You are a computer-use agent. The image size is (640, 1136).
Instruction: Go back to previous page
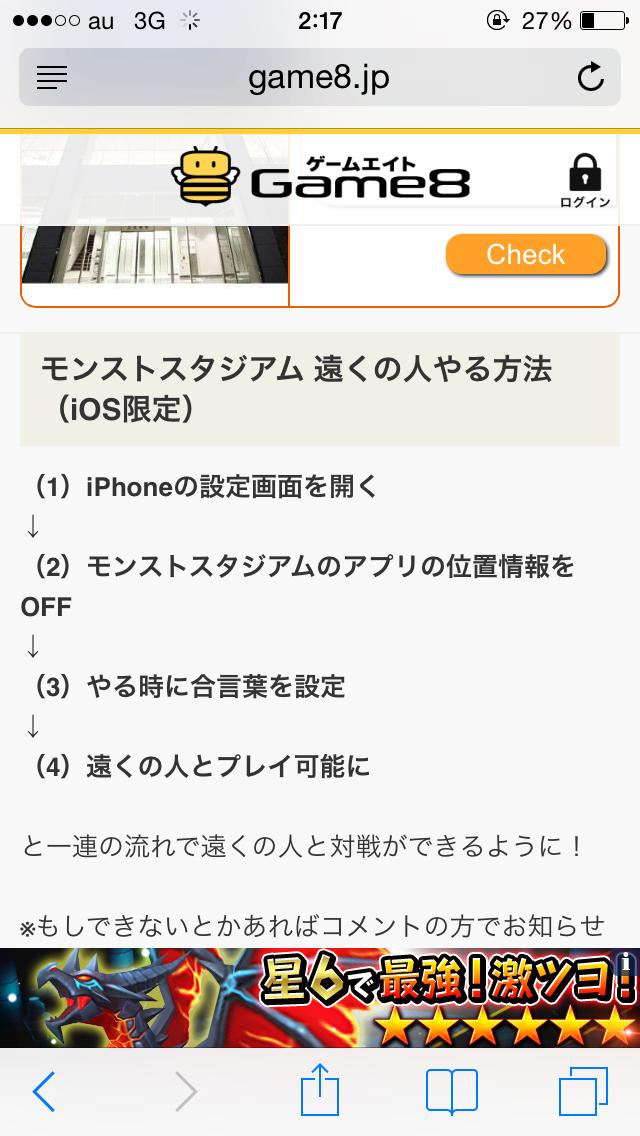pyautogui.click(x=44, y=1091)
